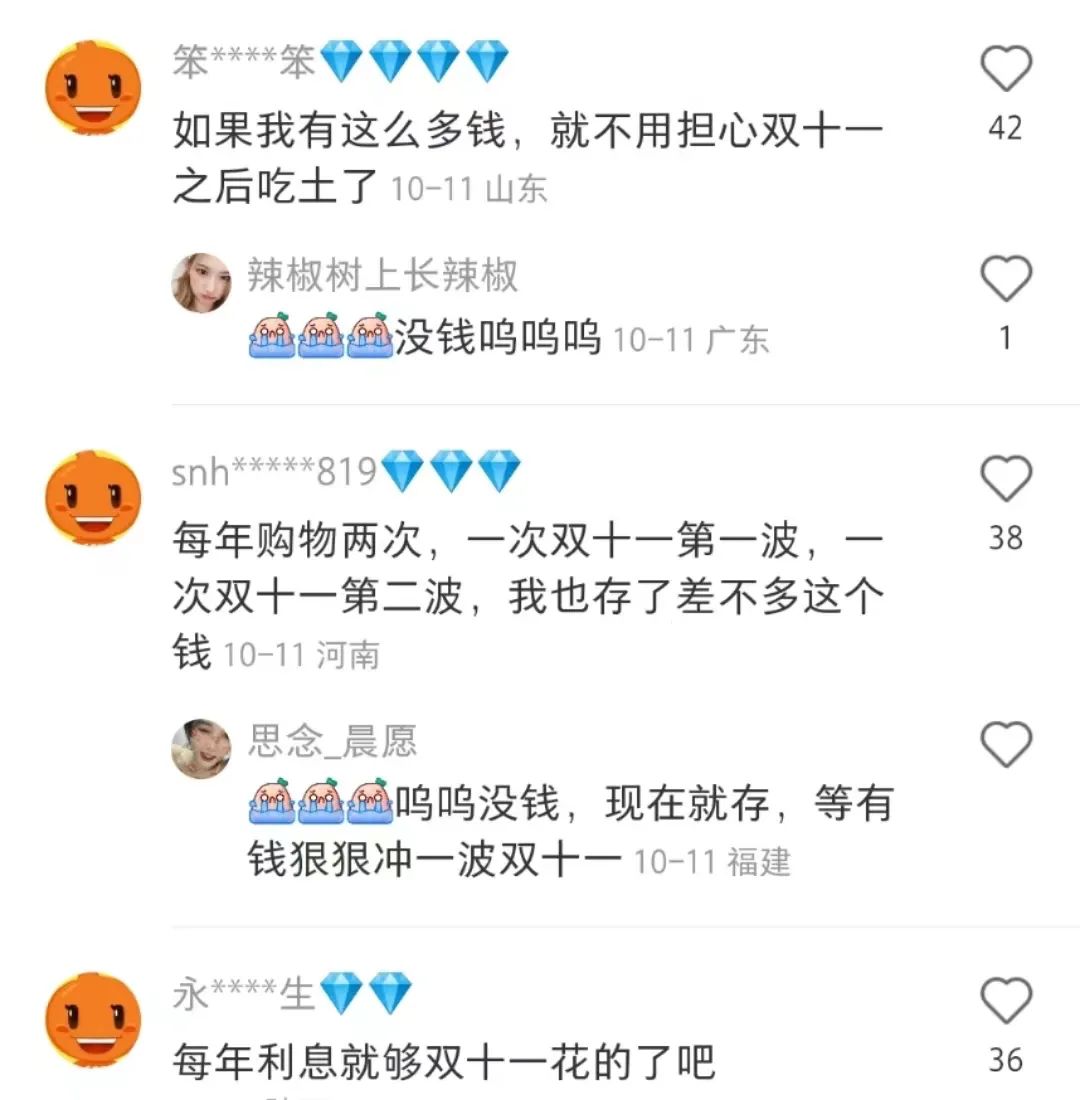Screen dimensions: 1080x1100
Task: Open the username 辣椒树上长辣椒
Action: pos(382,274)
